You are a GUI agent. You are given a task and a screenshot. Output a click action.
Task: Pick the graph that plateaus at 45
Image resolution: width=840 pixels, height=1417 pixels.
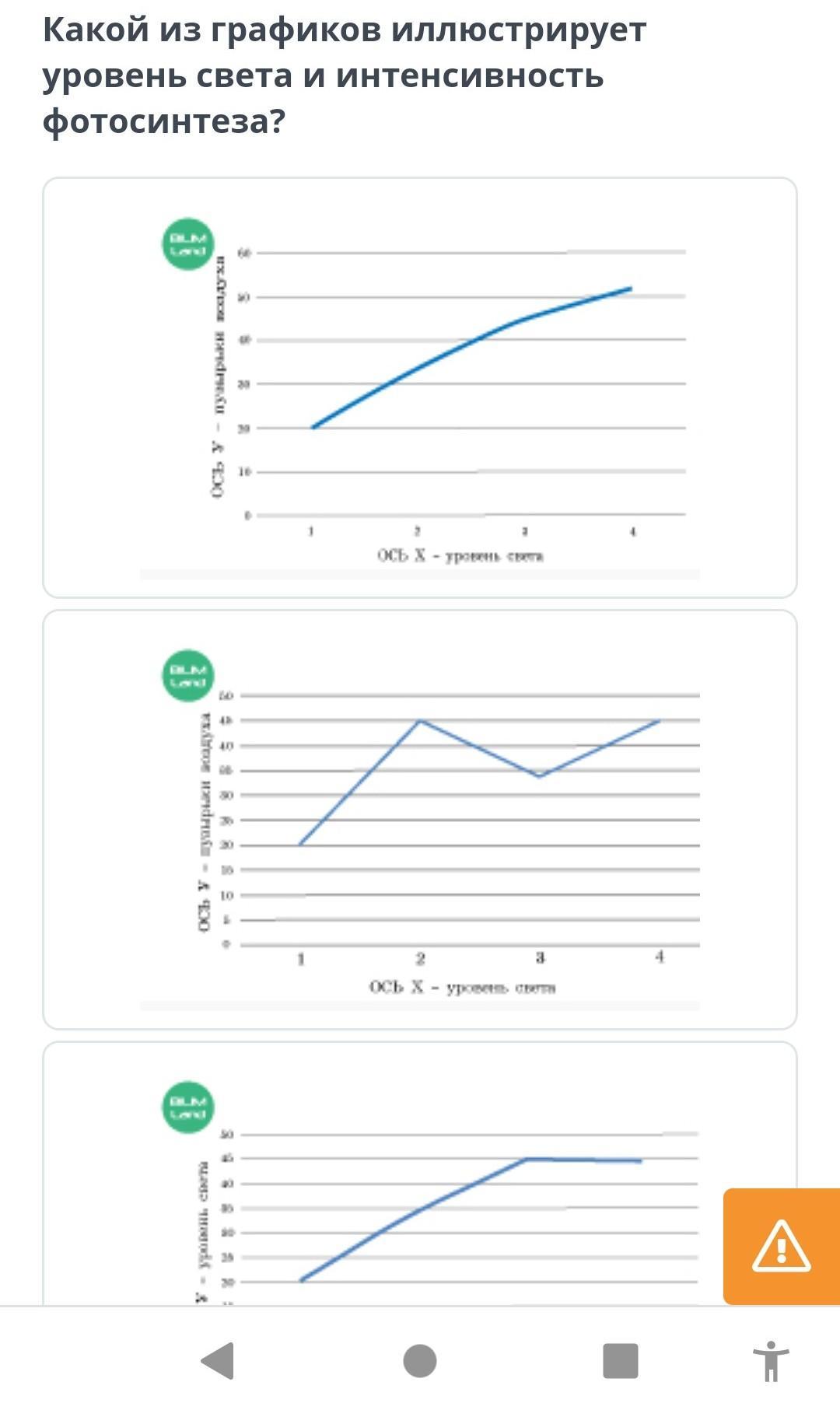(x=420, y=1174)
